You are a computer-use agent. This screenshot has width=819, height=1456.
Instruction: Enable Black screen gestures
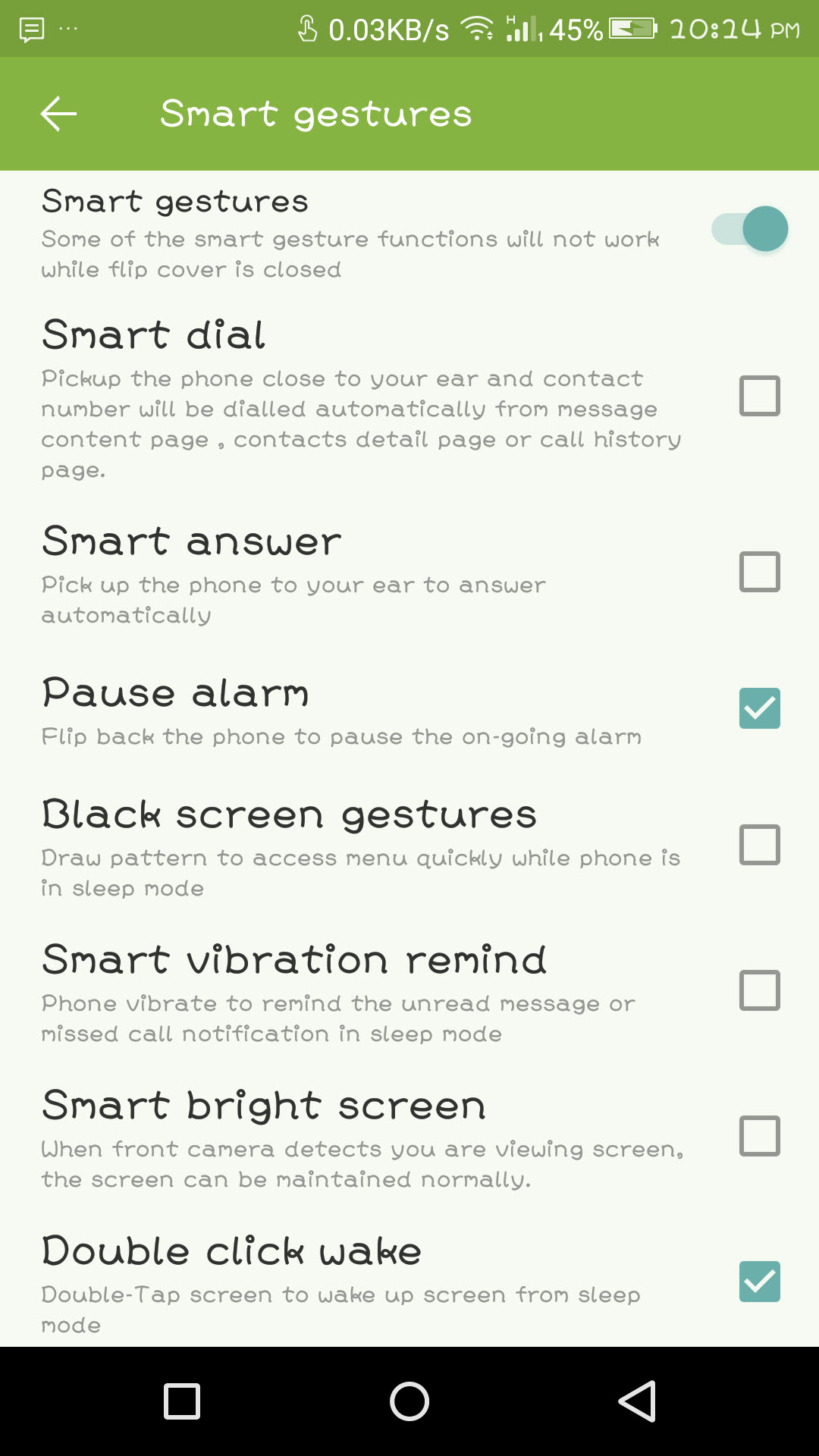pyautogui.click(x=760, y=845)
